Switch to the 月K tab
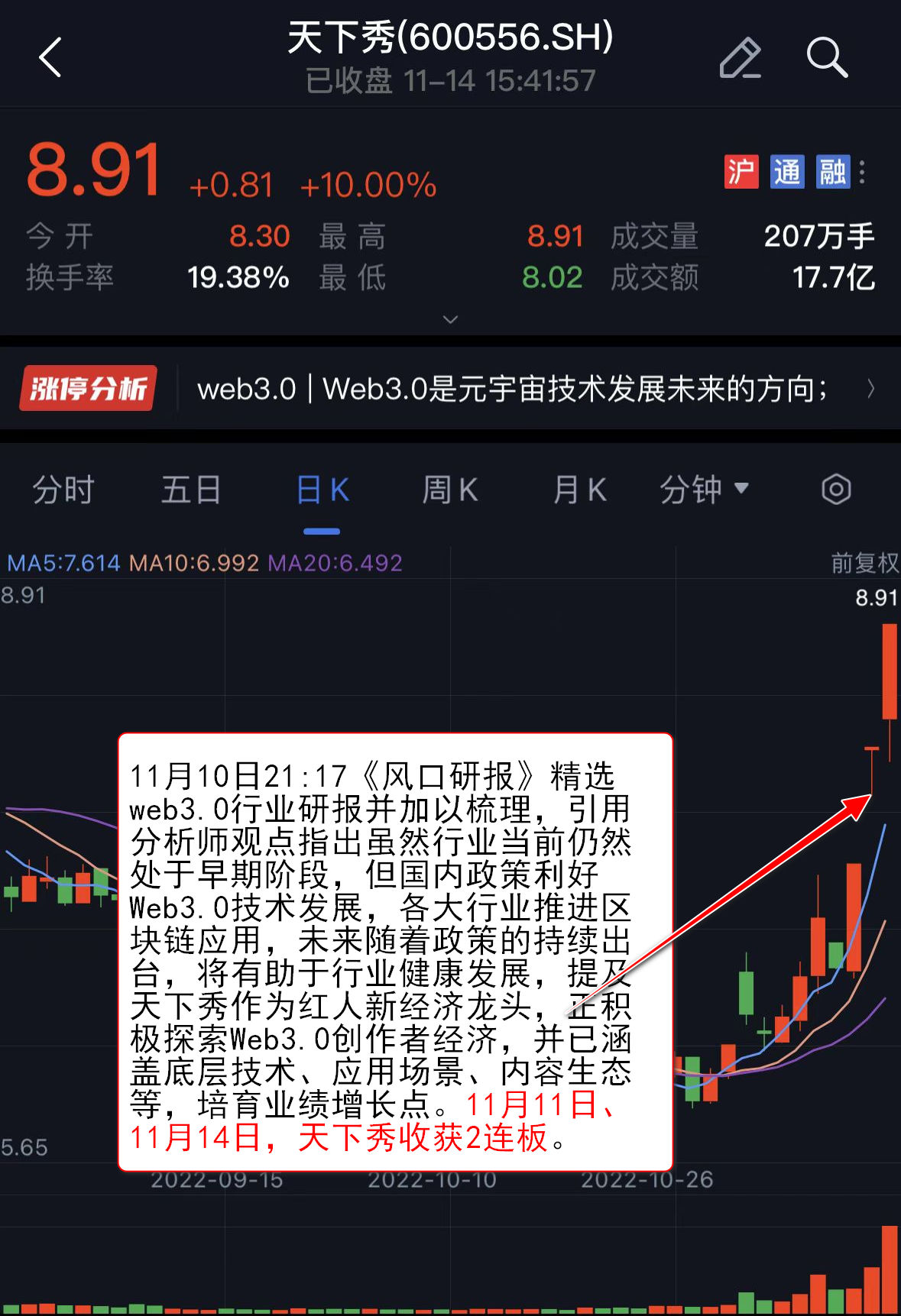Viewport: 901px width, 1316px height. click(x=579, y=490)
